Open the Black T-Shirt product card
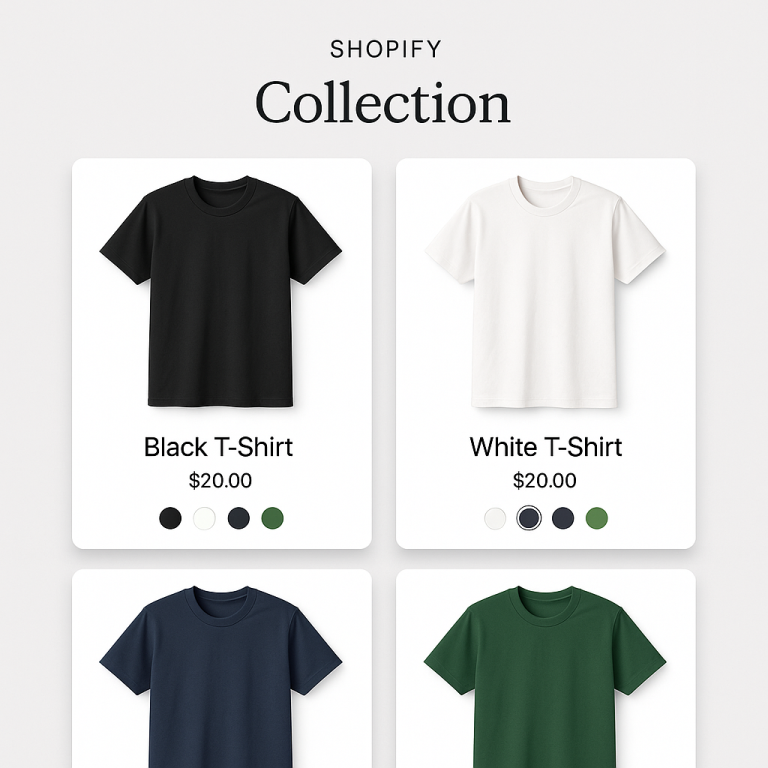The image size is (768, 768). click(x=221, y=300)
